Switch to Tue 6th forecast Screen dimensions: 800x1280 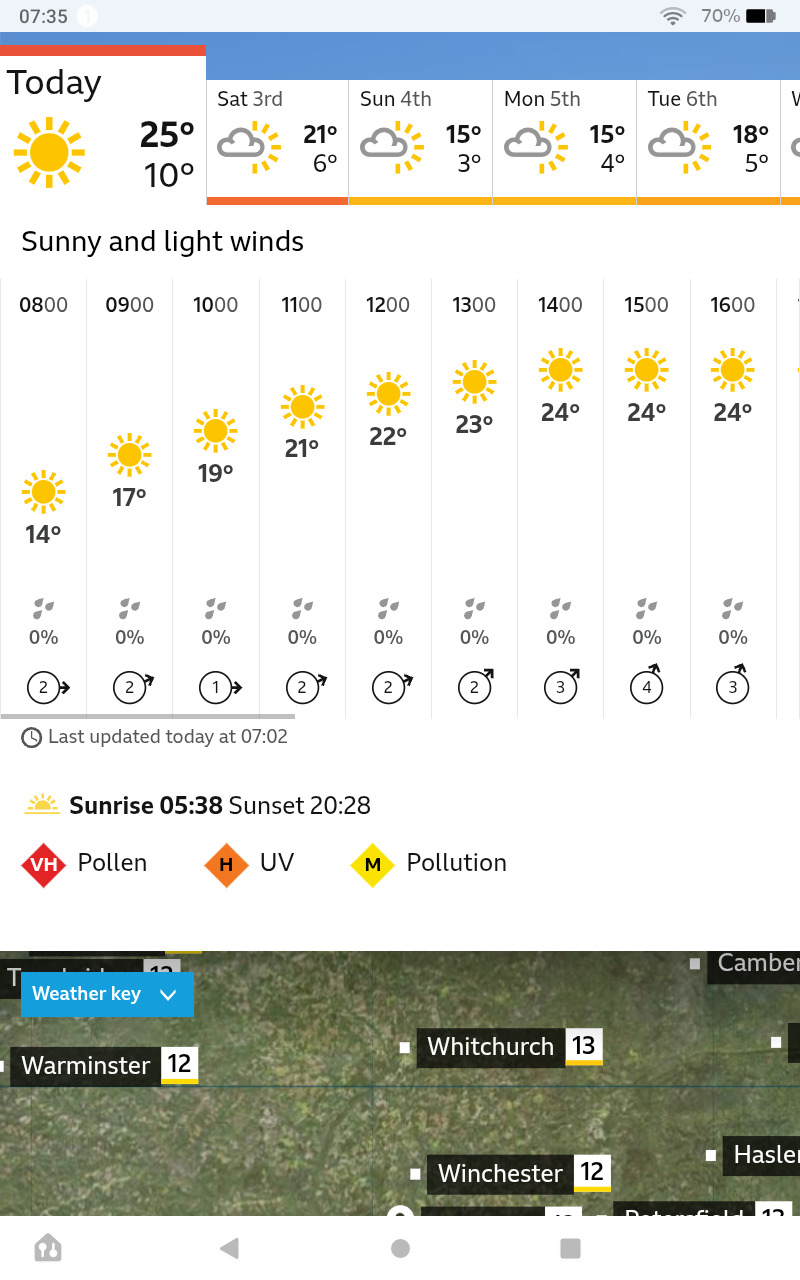coord(708,140)
